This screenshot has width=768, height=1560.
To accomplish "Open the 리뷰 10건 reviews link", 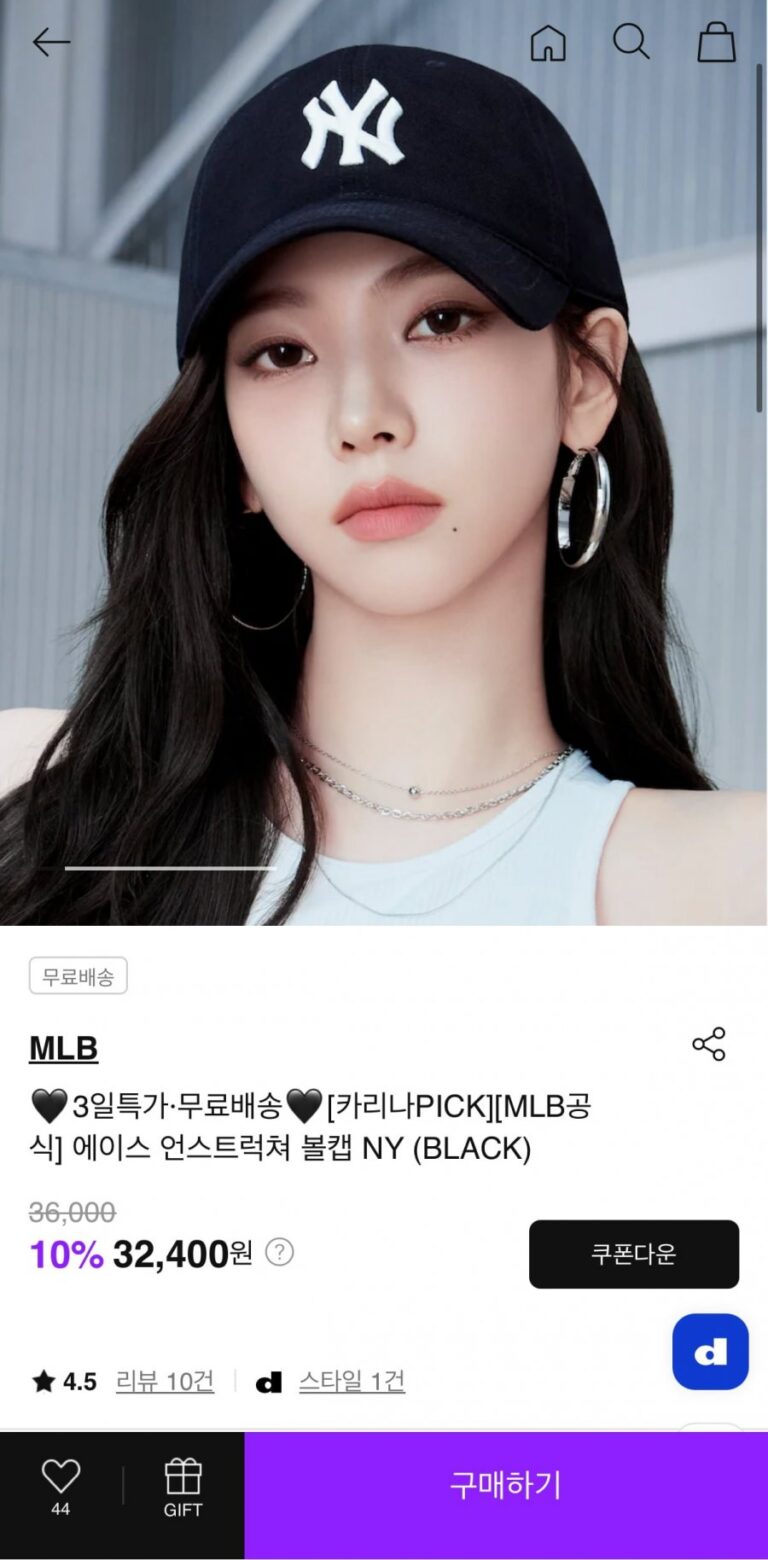I will [165, 1382].
